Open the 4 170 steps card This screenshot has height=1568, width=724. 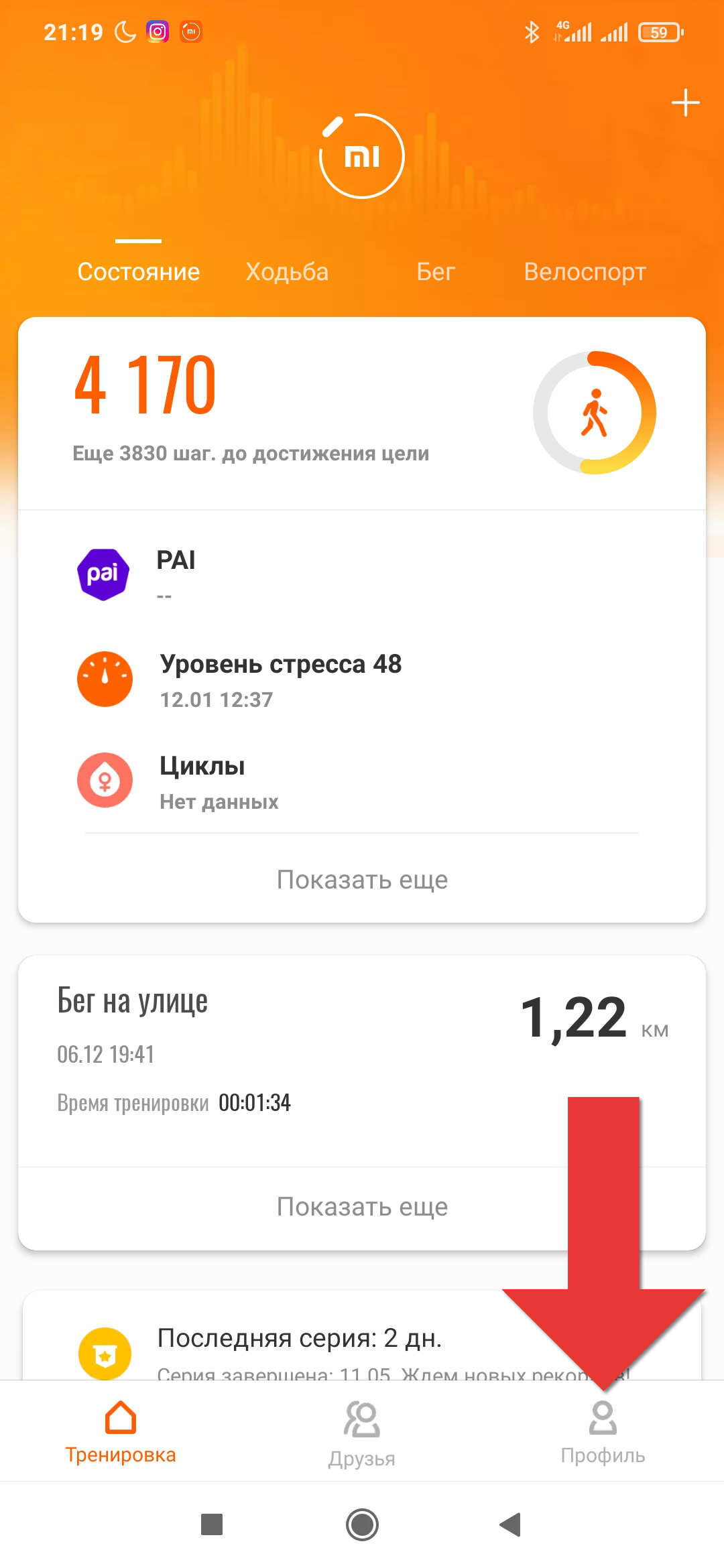tap(362, 413)
